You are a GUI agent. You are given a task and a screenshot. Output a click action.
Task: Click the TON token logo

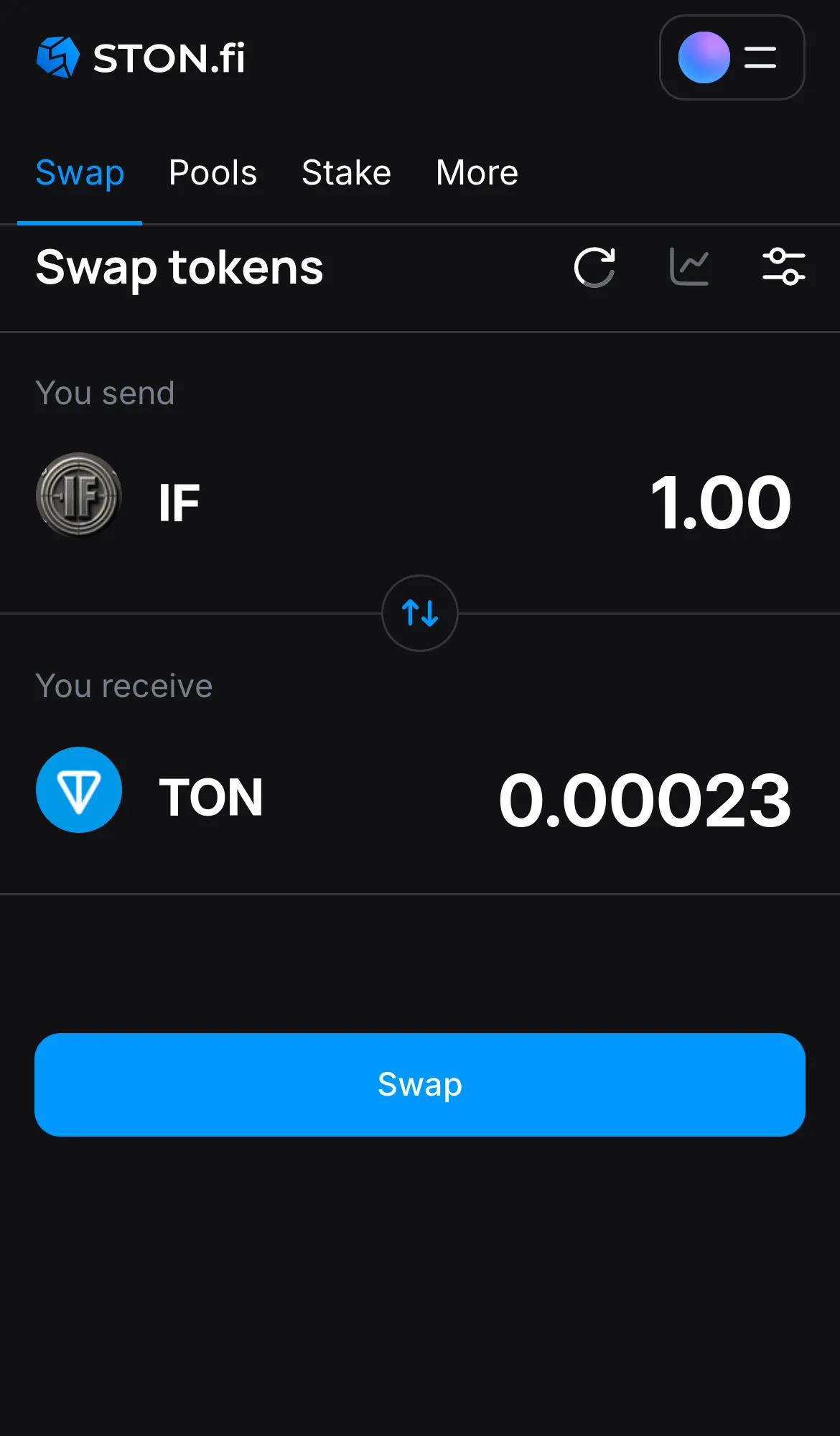(x=79, y=790)
